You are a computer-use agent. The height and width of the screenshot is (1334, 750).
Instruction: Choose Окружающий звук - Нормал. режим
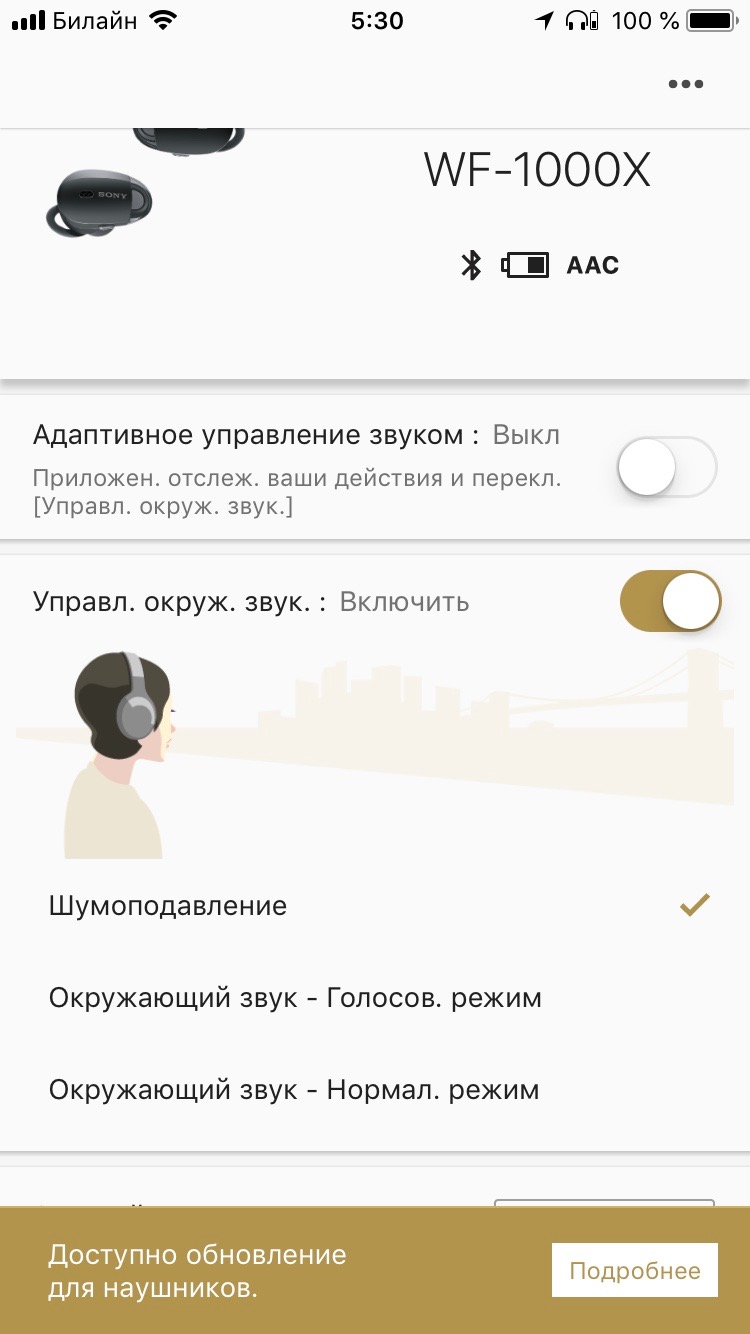click(x=374, y=1090)
